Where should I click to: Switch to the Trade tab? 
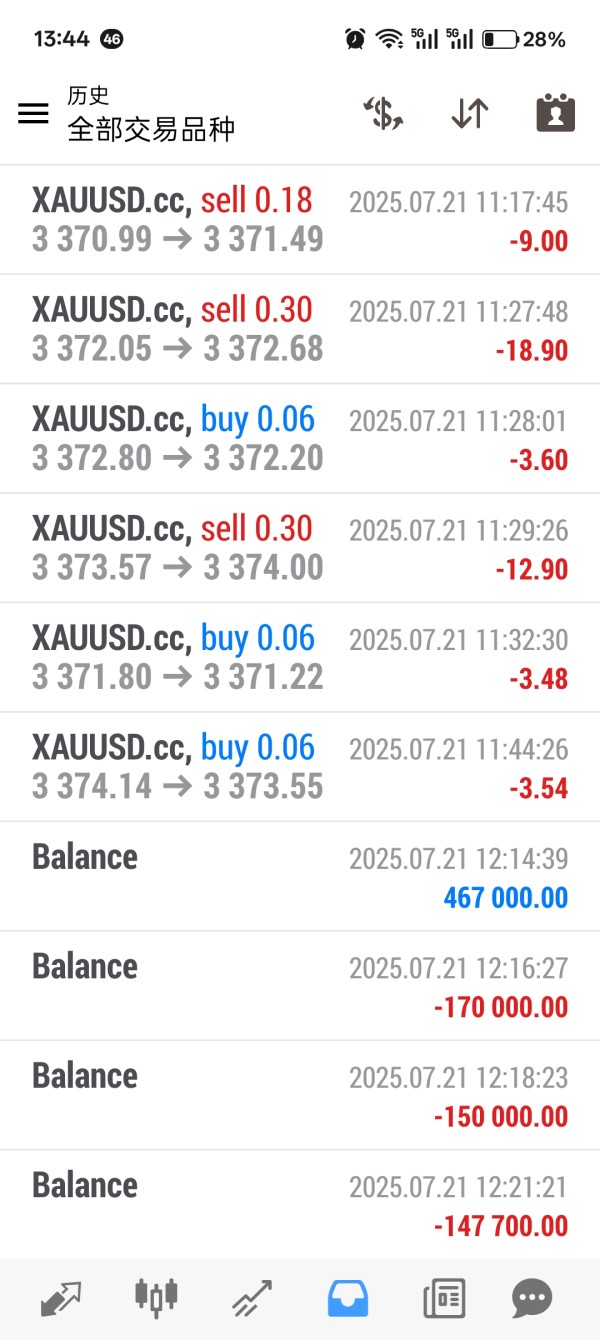252,1299
